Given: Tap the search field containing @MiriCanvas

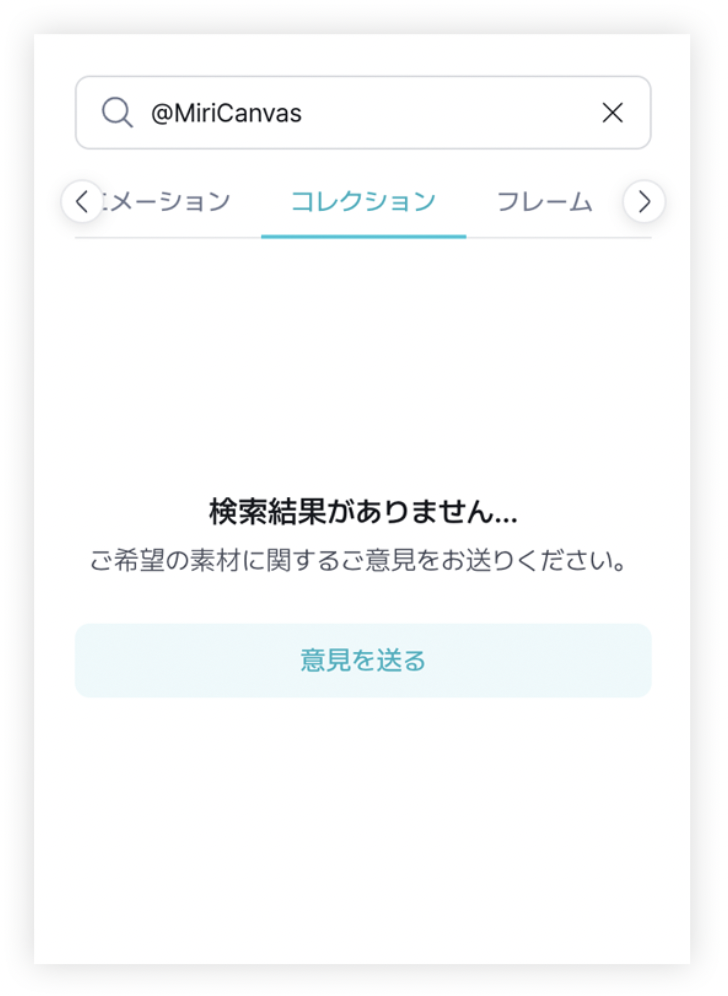Looking at the screenshot, I should (x=360, y=113).
